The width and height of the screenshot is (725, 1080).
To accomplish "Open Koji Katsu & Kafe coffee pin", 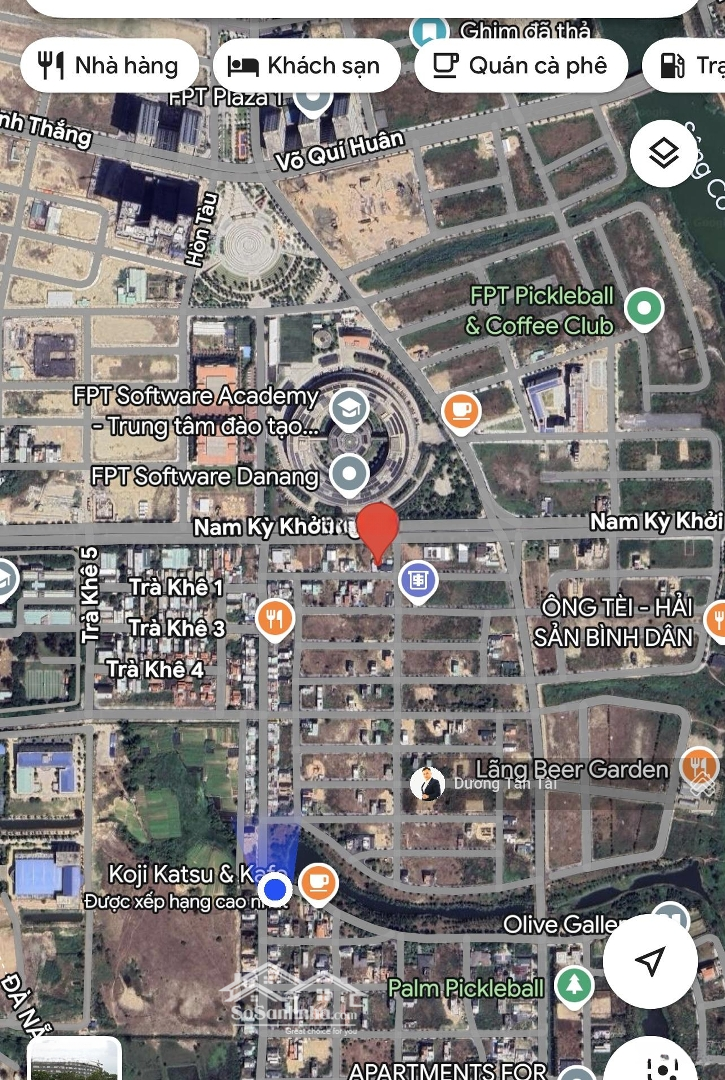I will 318,884.
